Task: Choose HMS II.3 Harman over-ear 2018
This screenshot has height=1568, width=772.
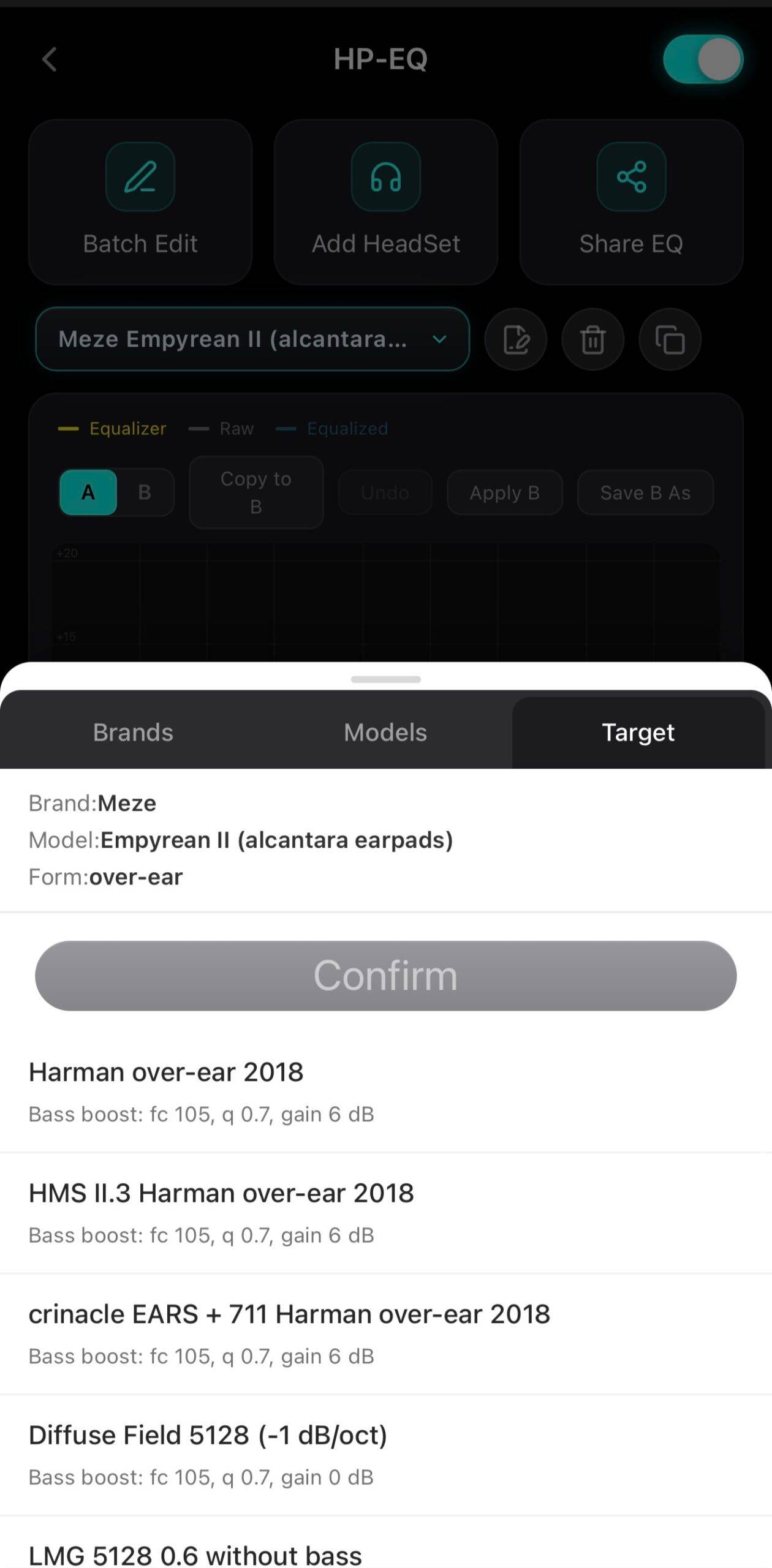Action: tap(386, 1213)
